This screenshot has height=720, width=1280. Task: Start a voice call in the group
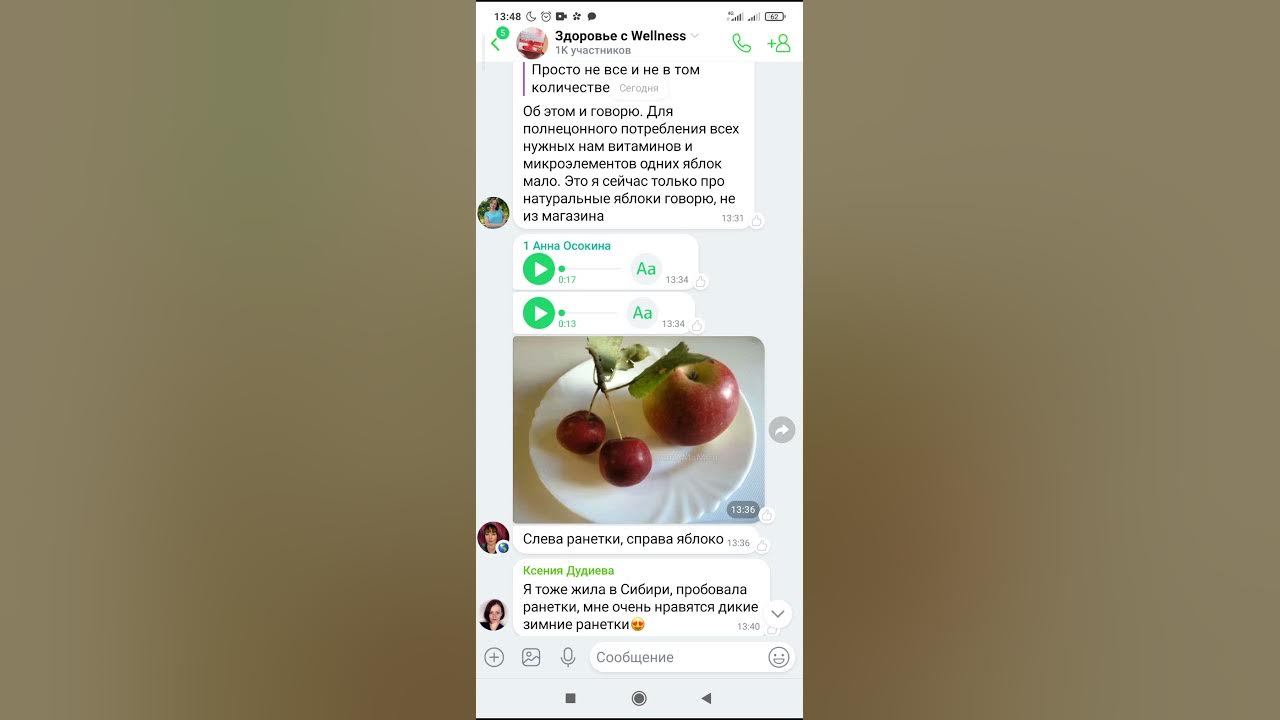click(x=741, y=43)
